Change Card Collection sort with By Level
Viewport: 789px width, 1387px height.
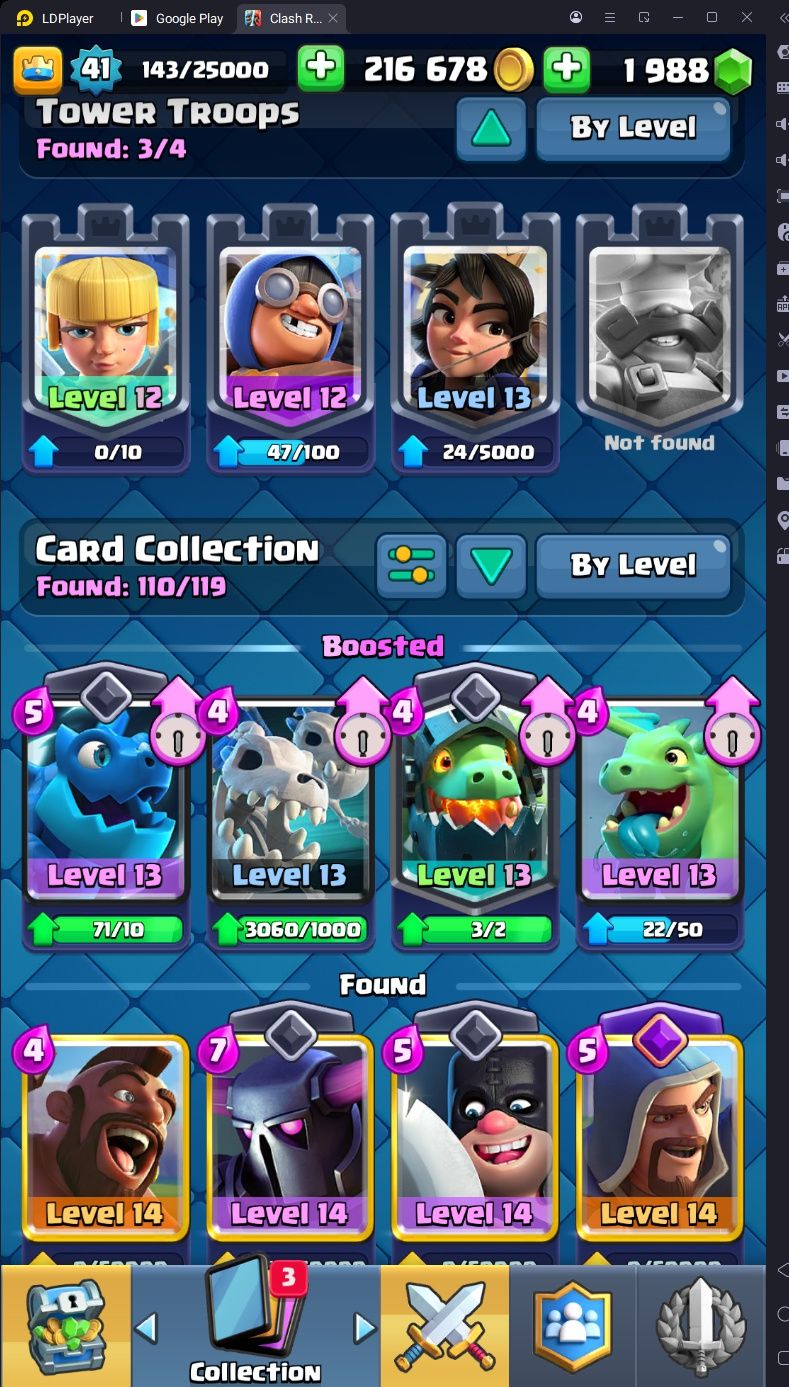coord(633,566)
